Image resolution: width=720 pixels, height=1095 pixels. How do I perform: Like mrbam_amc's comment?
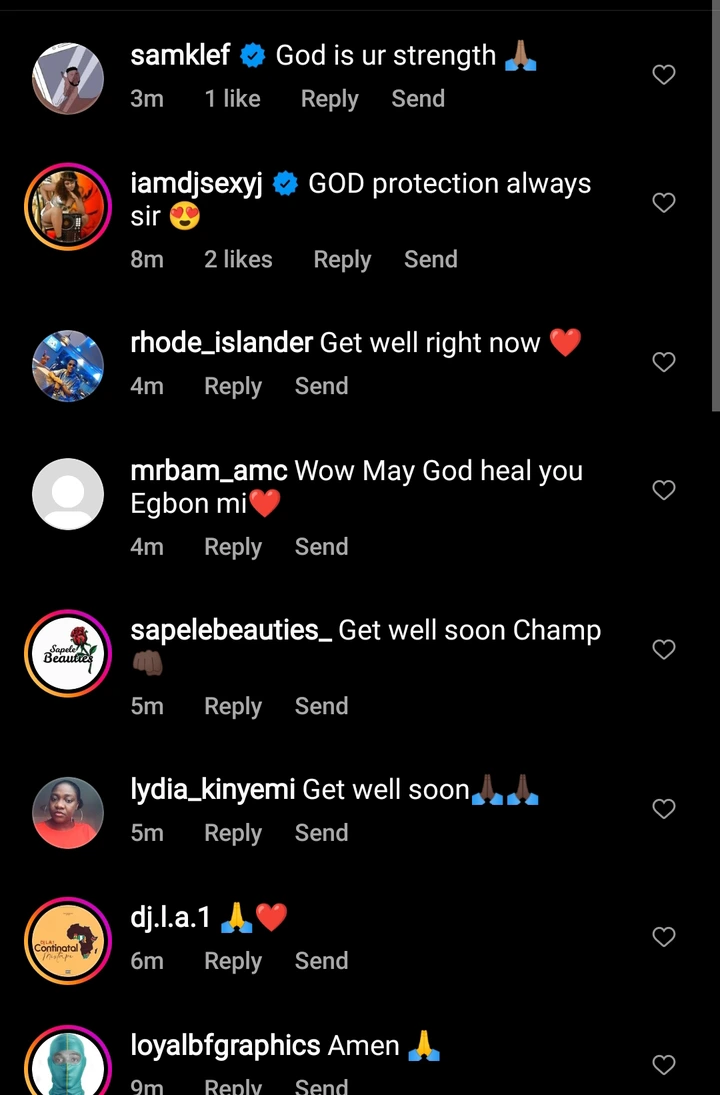tap(664, 490)
